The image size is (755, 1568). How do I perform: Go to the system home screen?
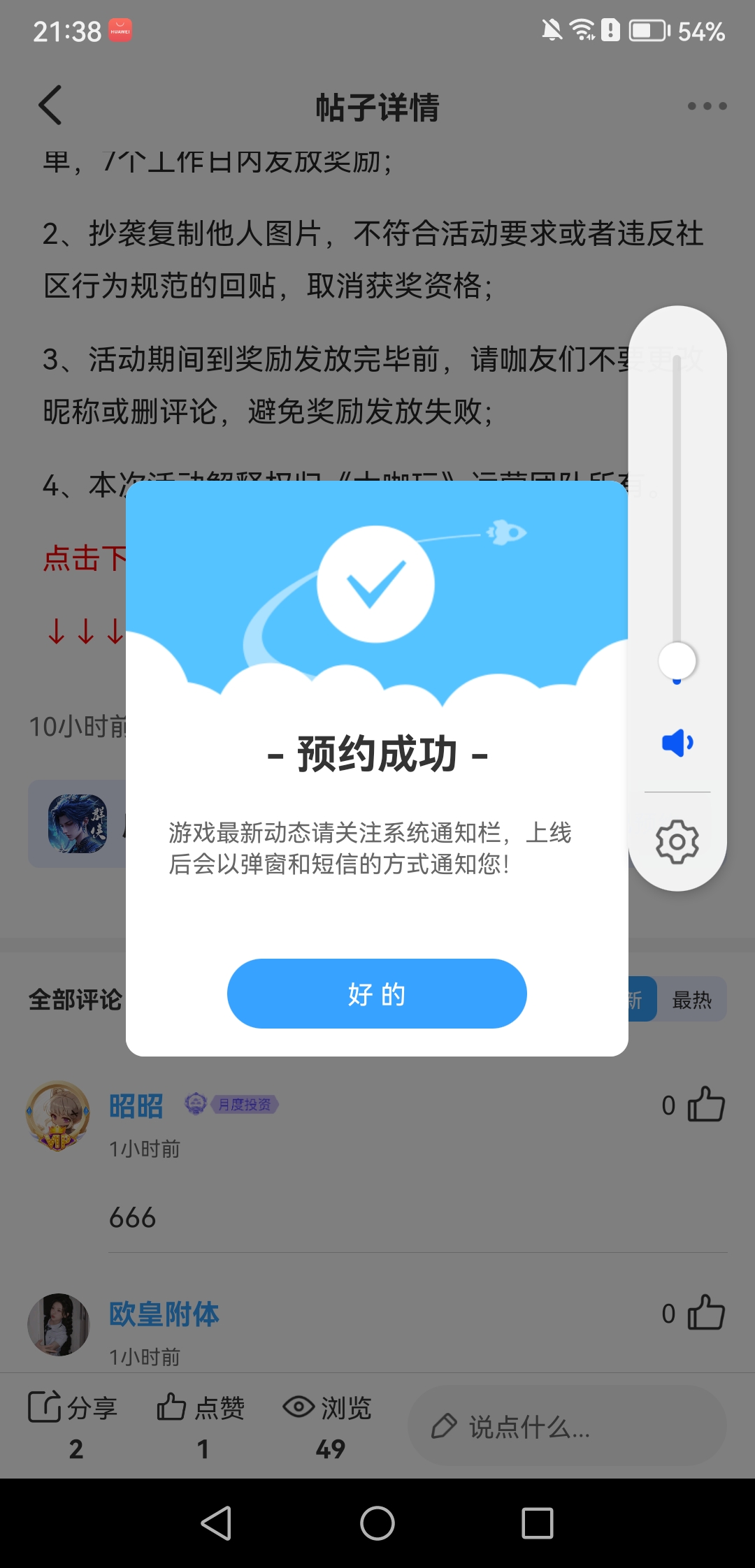pyautogui.click(x=377, y=1523)
